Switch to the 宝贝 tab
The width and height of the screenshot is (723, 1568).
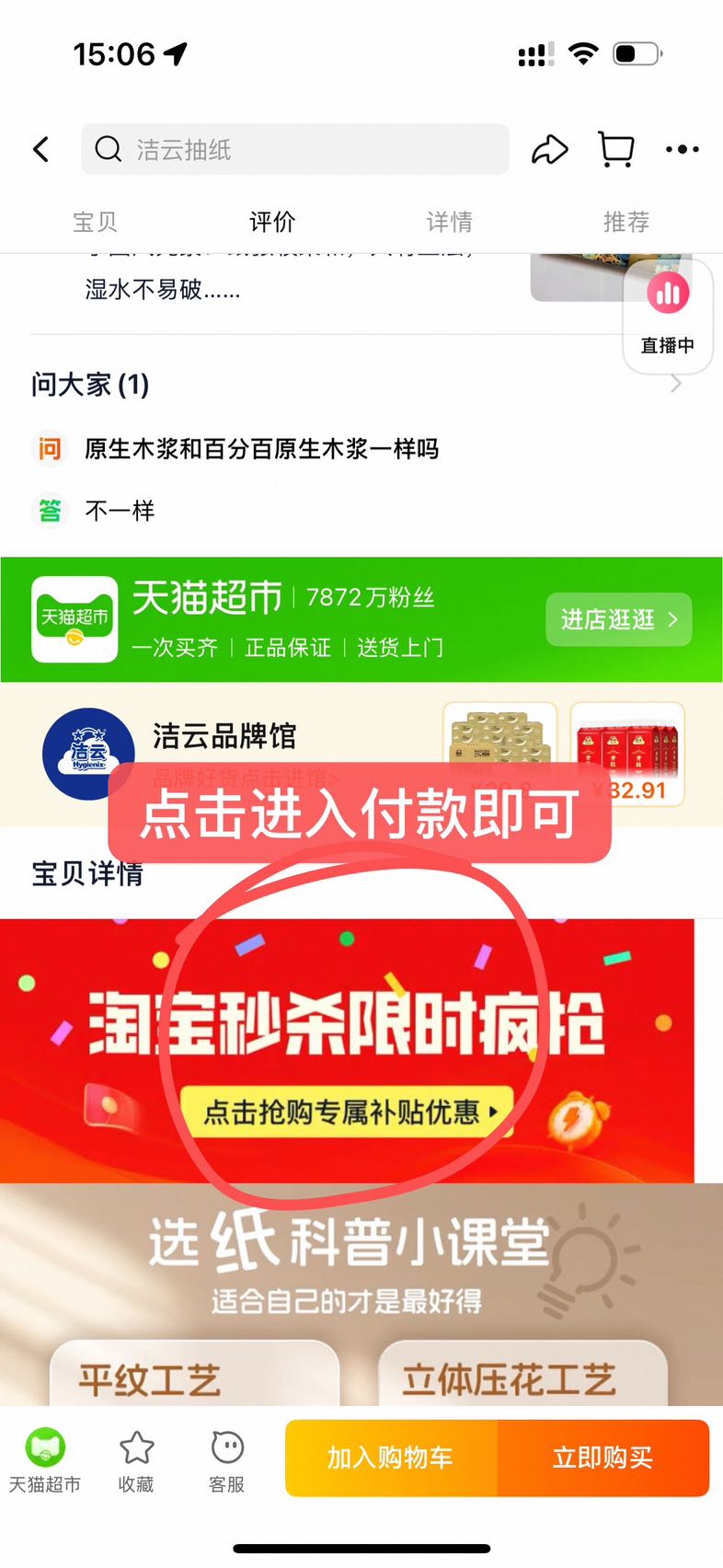pos(95,222)
